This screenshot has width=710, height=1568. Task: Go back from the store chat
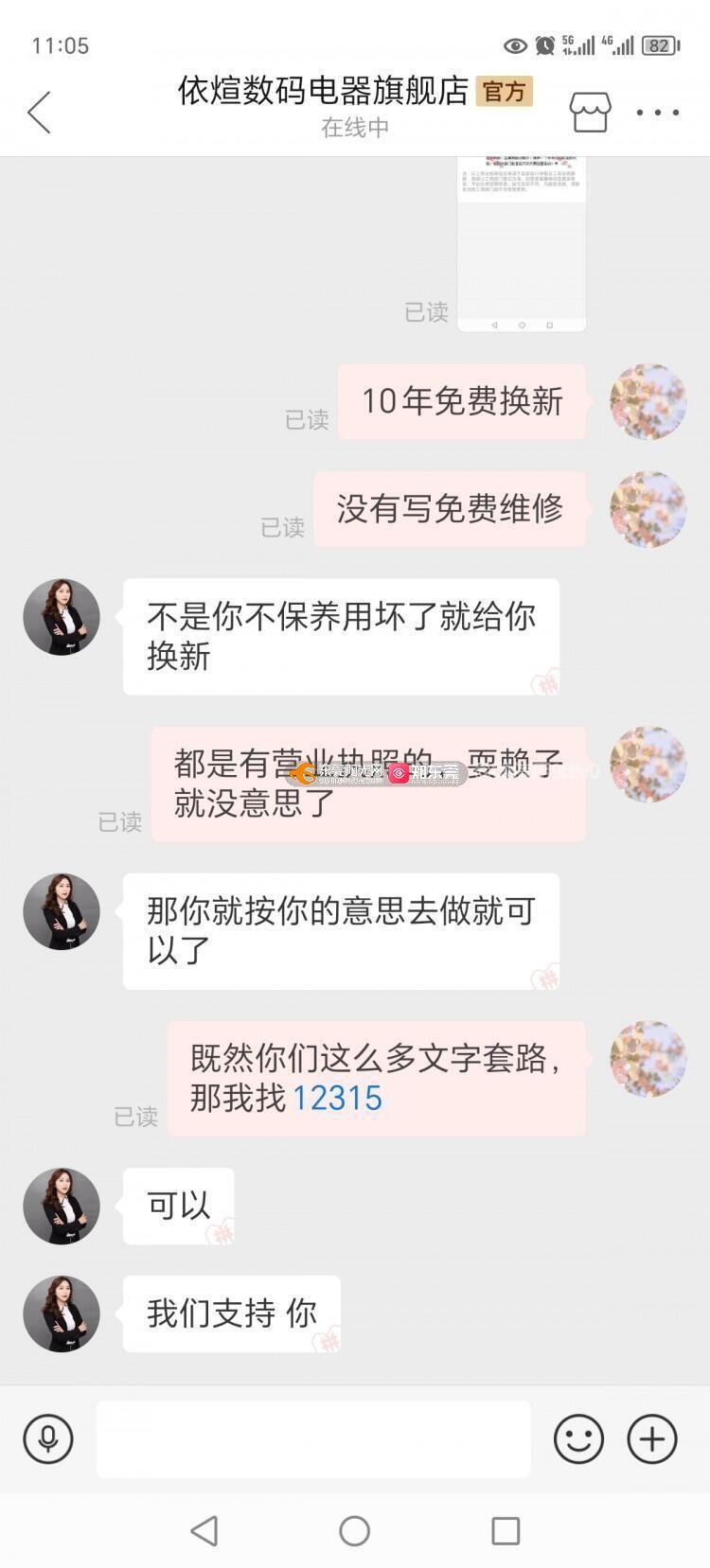[39, 113]
